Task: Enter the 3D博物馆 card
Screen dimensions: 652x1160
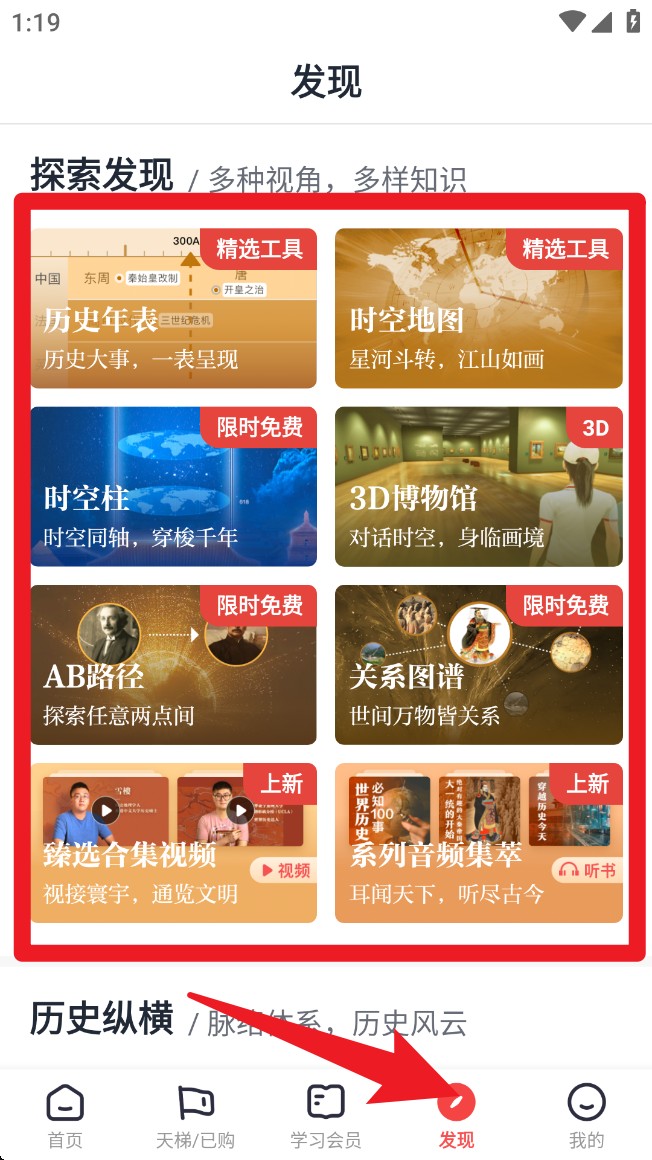Action: (478, 487)
